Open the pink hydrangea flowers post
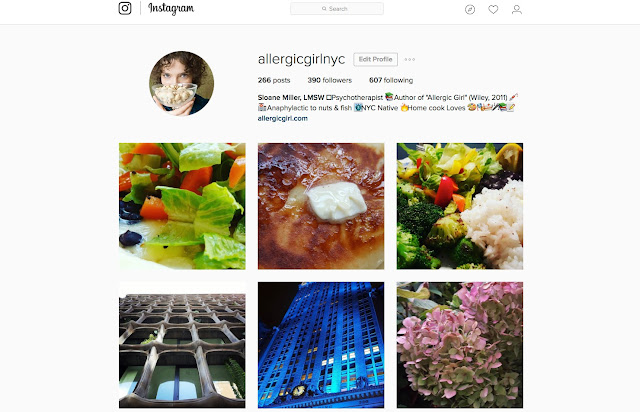The image size is (640, 412). click(459, 345)
